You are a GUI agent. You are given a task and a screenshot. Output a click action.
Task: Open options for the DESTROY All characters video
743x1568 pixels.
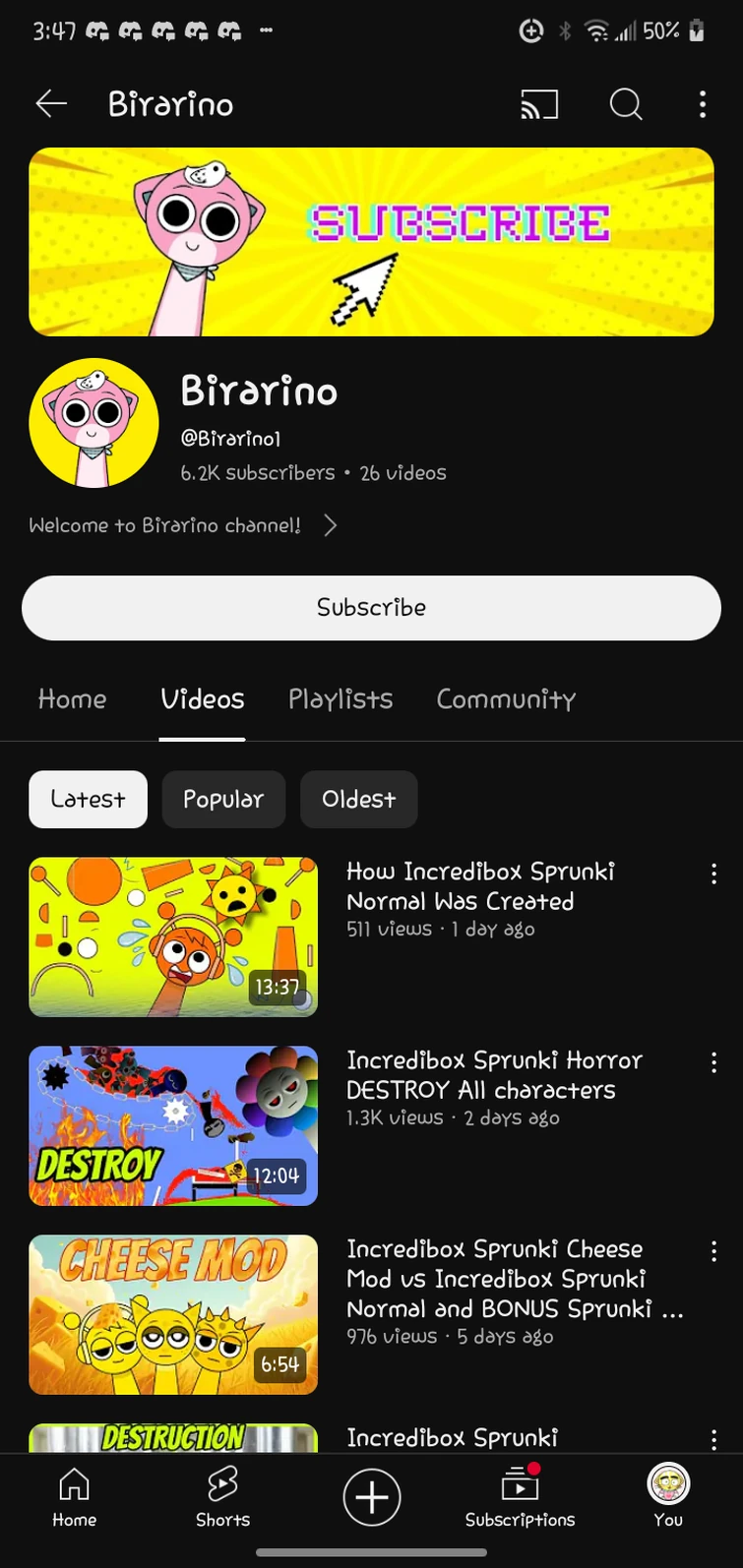pos(713,1062)
